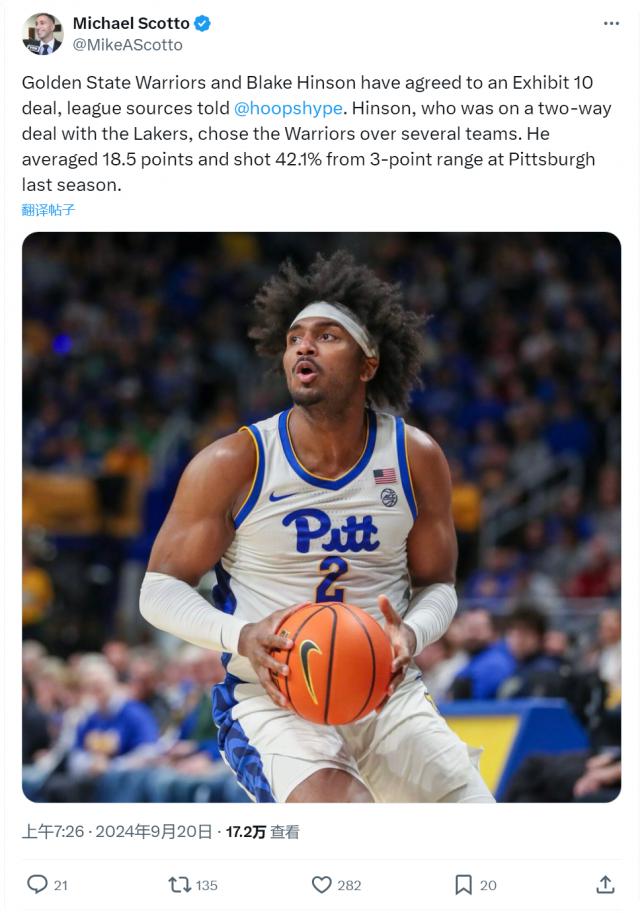The height and width of the screenshot is (913, 640).
Task: Tap the translate post link
Action: [x=48, y=210]
